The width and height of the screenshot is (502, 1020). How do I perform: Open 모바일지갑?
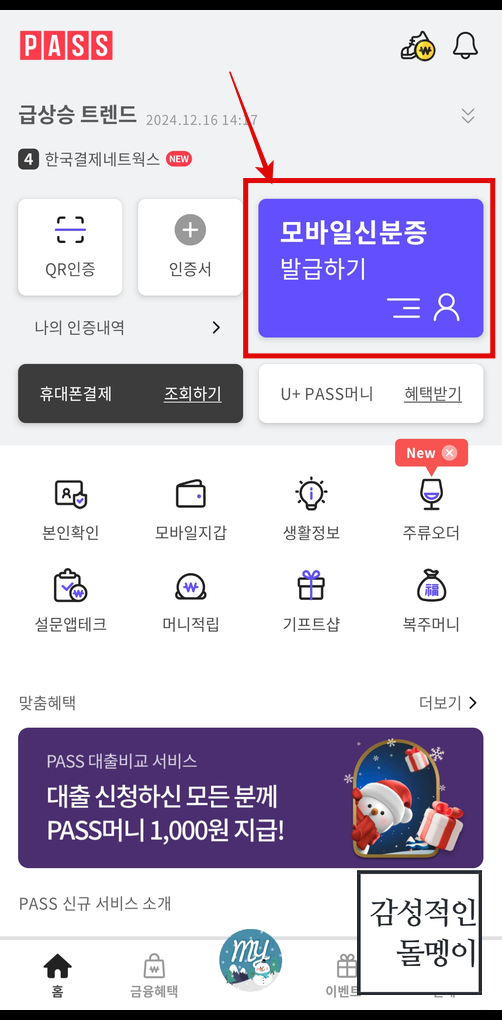click(x=191, y=511)
